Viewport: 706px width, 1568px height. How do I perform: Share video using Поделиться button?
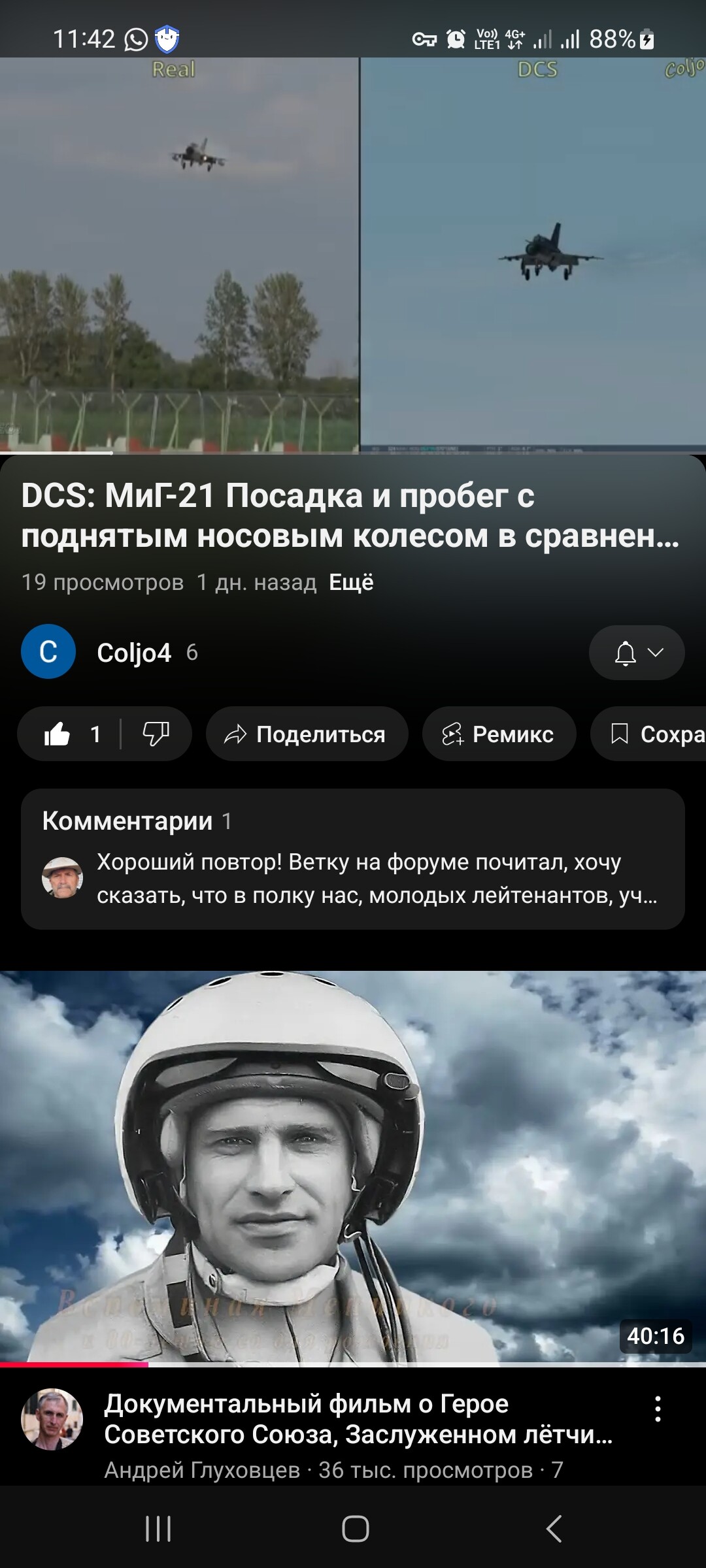[307, 734]
